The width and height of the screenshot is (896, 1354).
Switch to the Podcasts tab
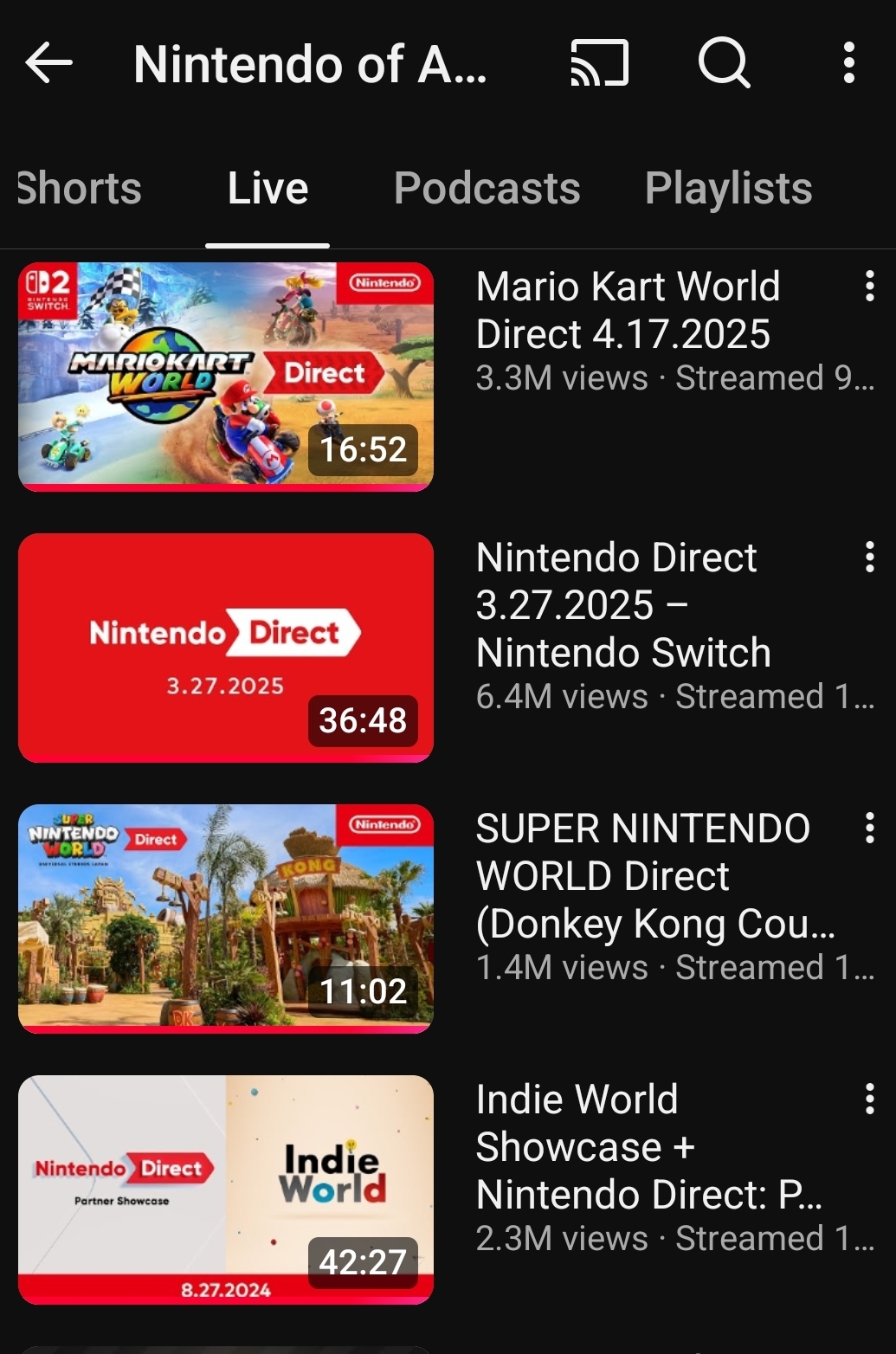point(487,189)
